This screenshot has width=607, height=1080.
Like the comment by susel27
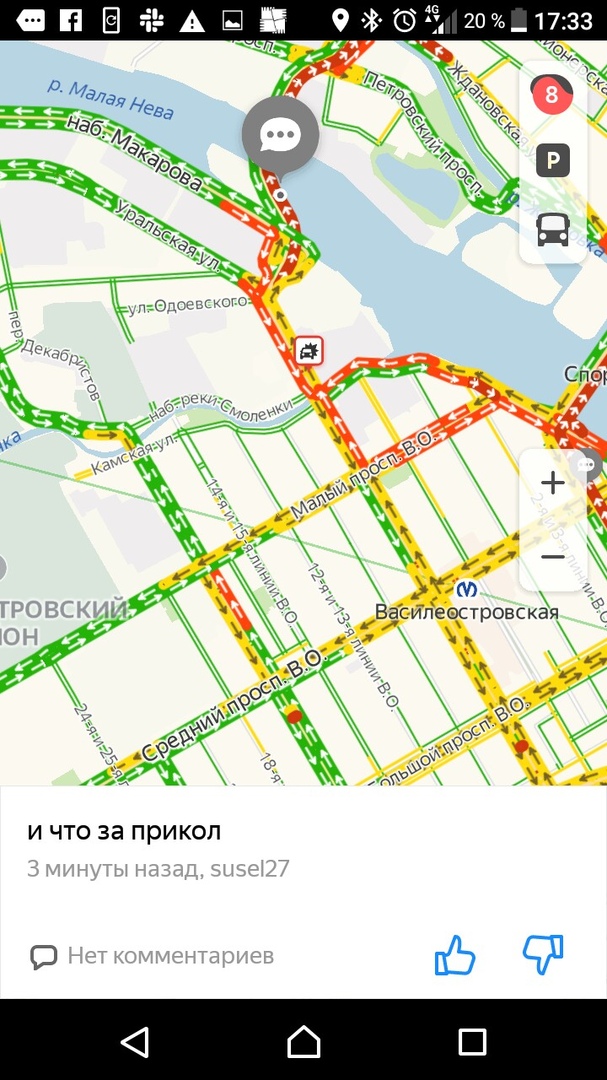(455, 955)
